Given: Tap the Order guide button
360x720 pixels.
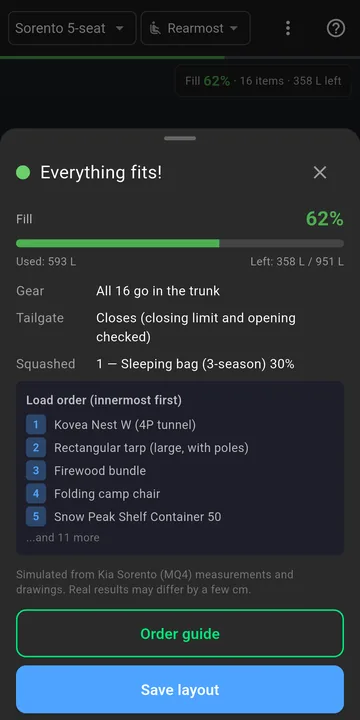Looking at the screenshot, I should 180,634.
